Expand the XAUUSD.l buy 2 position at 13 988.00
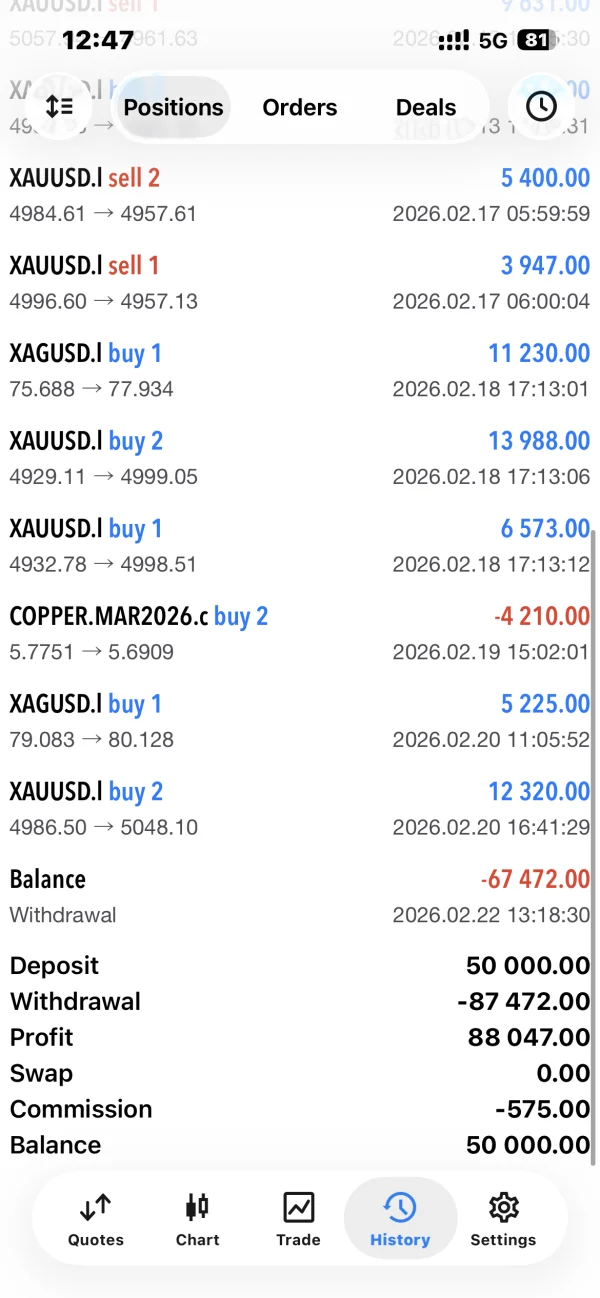Screen dimensions: 600x1298 [300, 458]
